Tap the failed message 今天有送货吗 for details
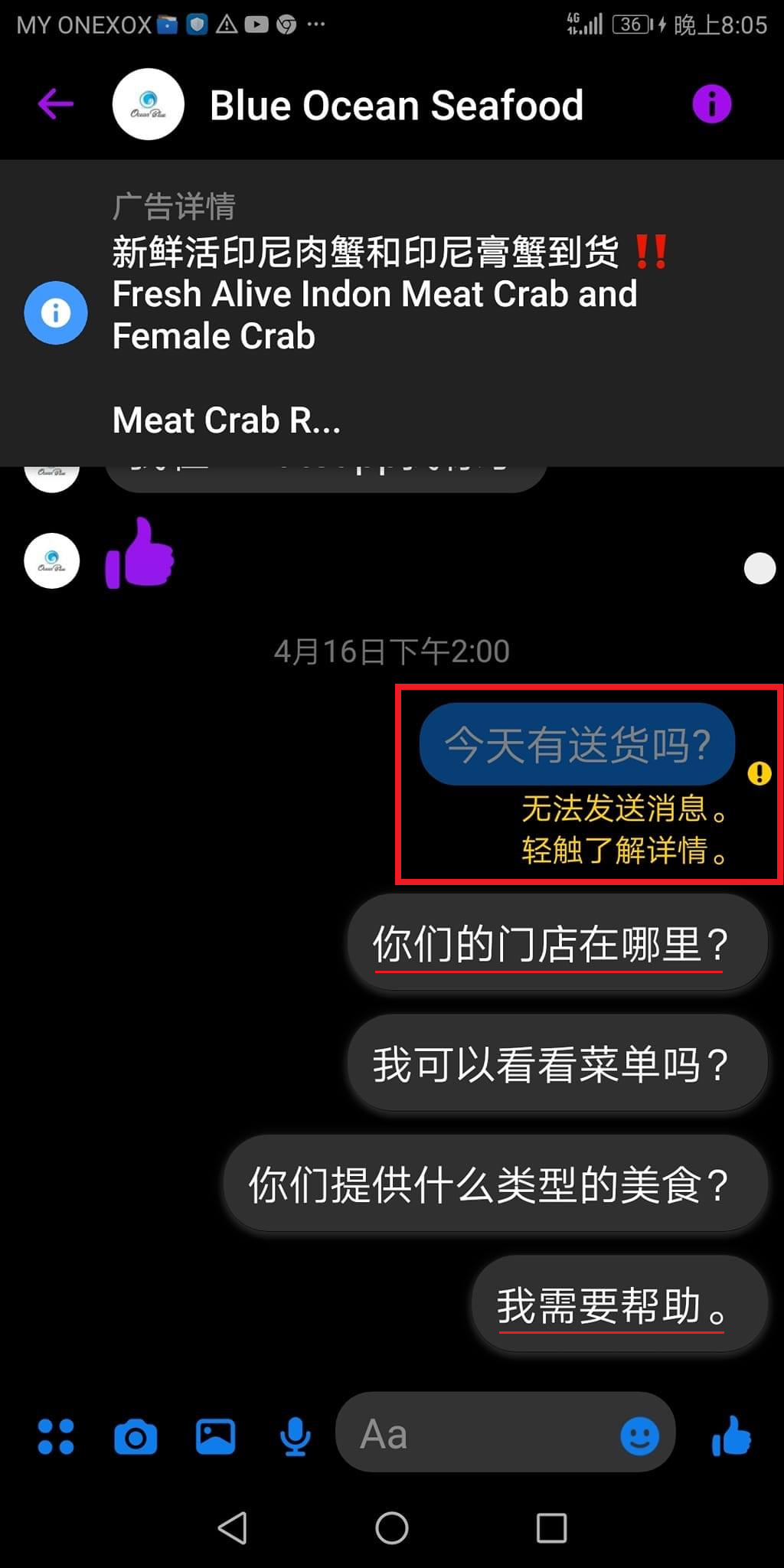The height and width of the screenshot is (1568, 784). [577, 744]
